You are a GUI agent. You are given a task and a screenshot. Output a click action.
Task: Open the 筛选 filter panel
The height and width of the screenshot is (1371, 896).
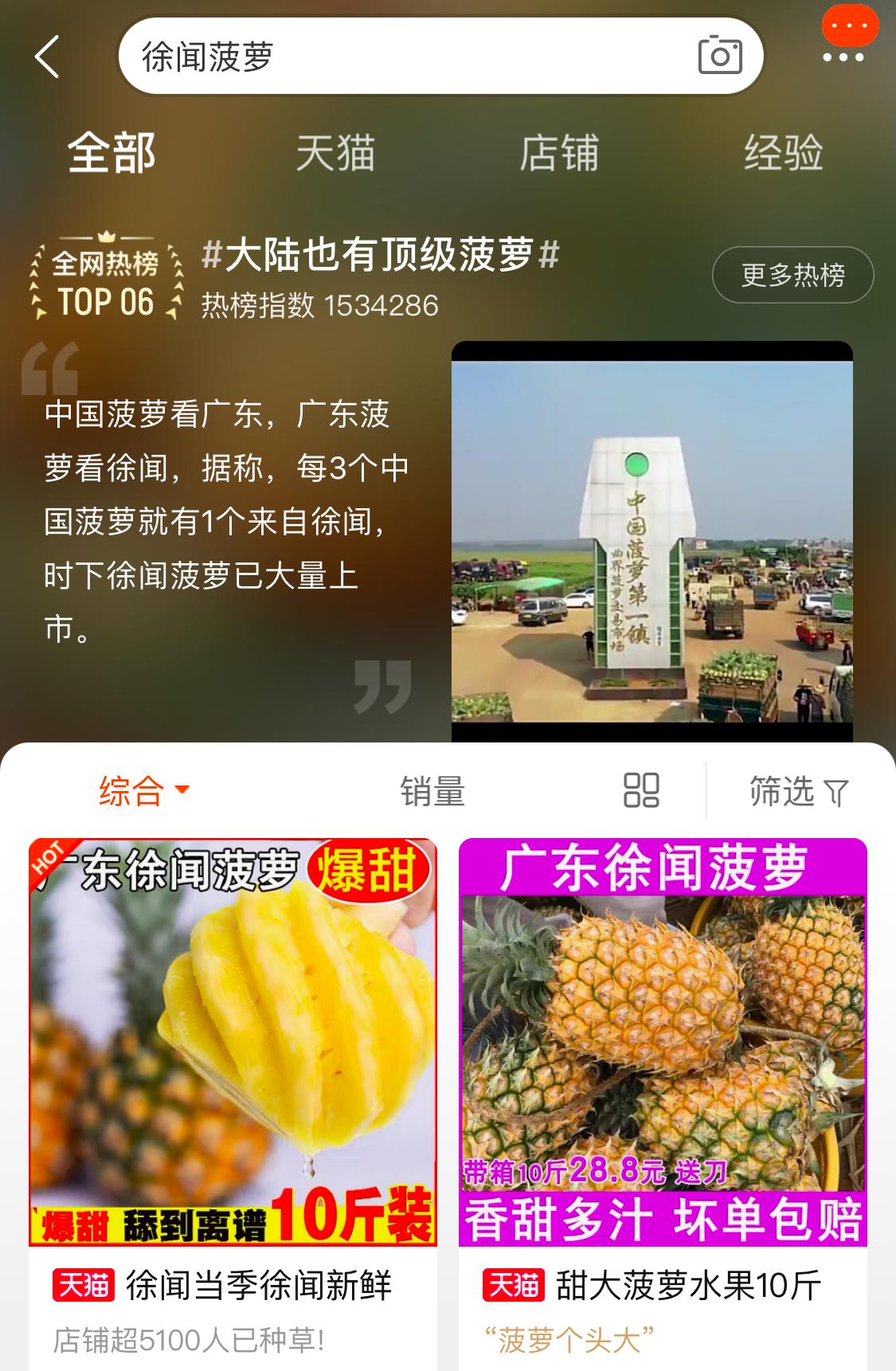coord(799,791)
